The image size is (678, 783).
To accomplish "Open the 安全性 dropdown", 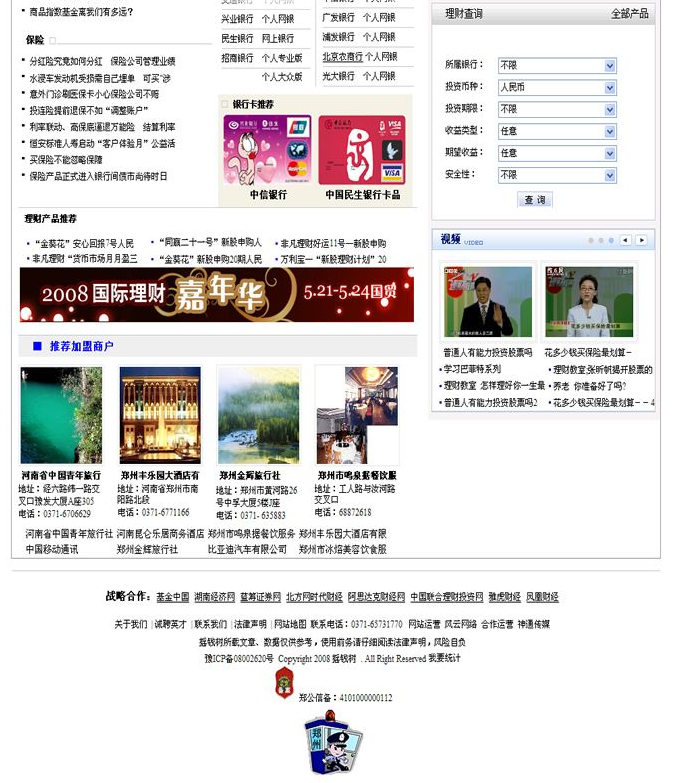I will pos(556,175).
